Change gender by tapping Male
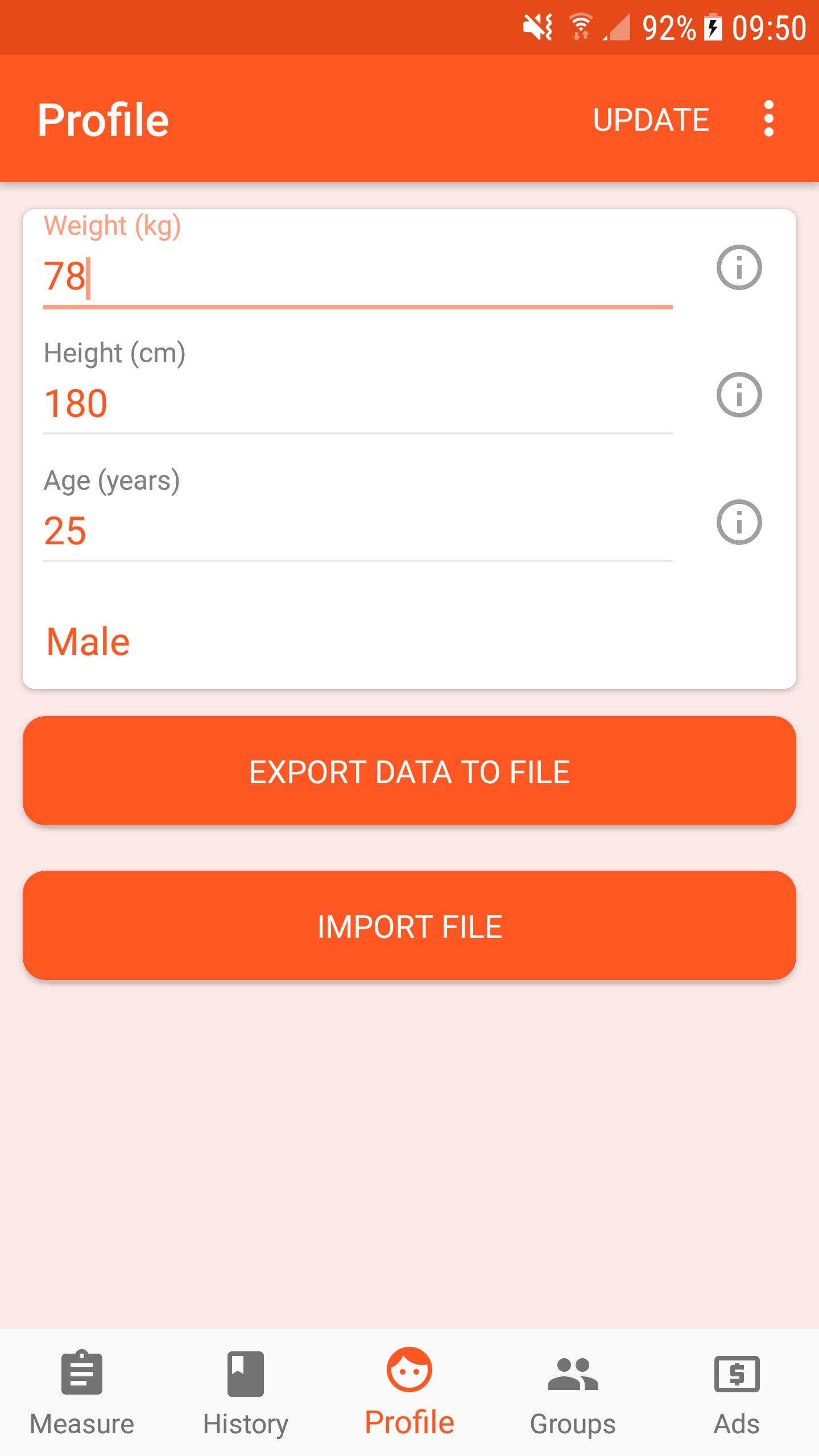This screenshot has width=819, height=1456. 88,641
